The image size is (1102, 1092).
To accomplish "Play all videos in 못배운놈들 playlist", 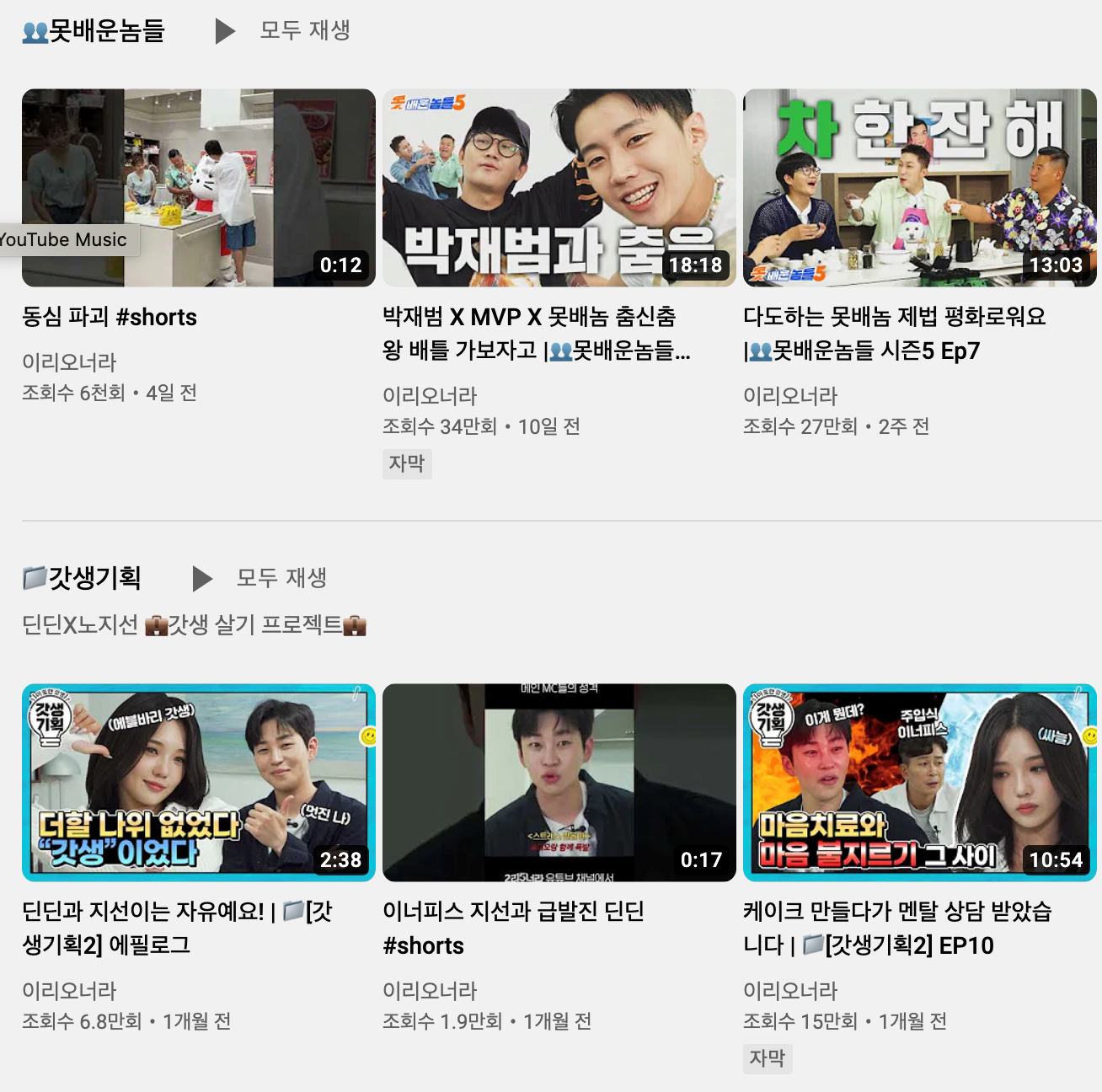I will pyautogui.click(x=284, y=31).
